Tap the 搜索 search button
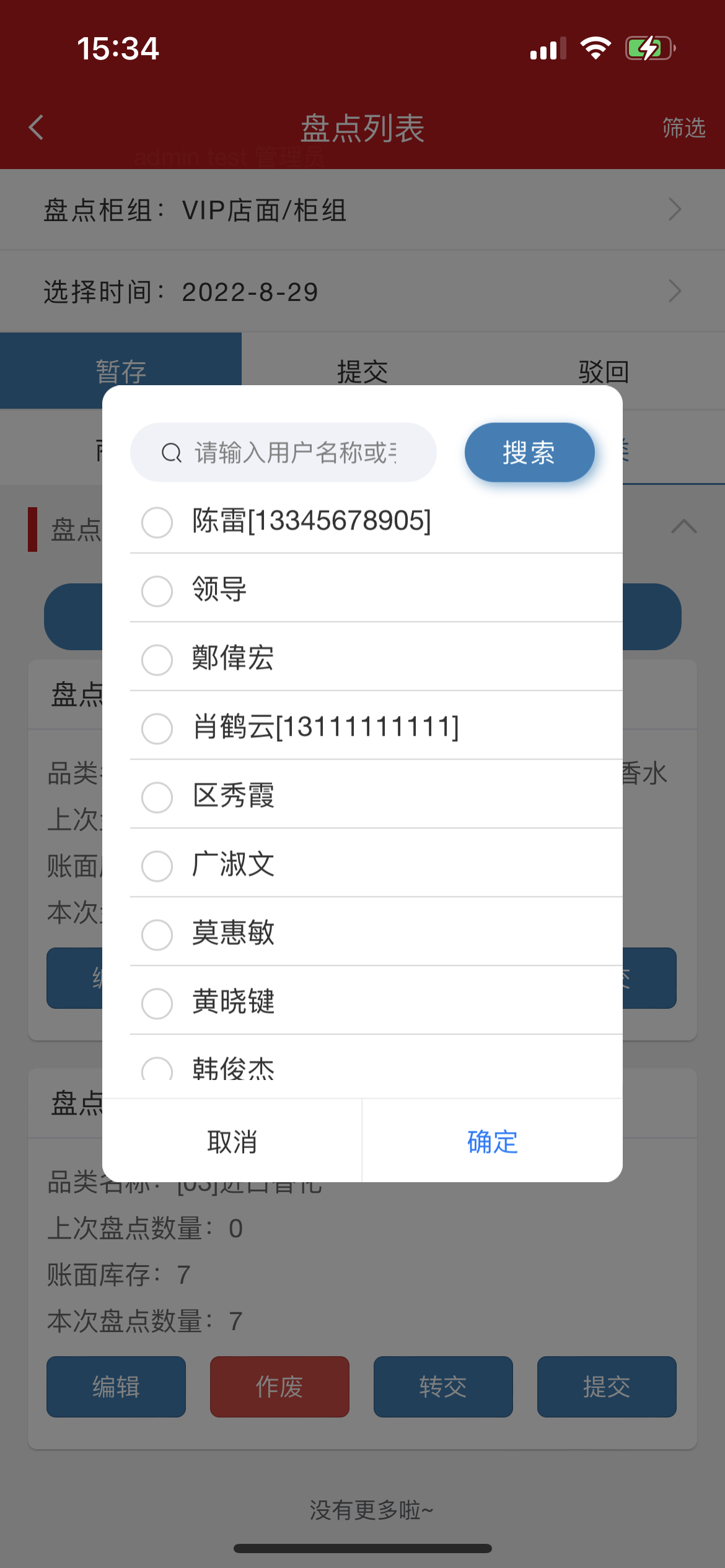Viewport: 725px width, 1568px height. pyautogui.click(x=529, y=453)
